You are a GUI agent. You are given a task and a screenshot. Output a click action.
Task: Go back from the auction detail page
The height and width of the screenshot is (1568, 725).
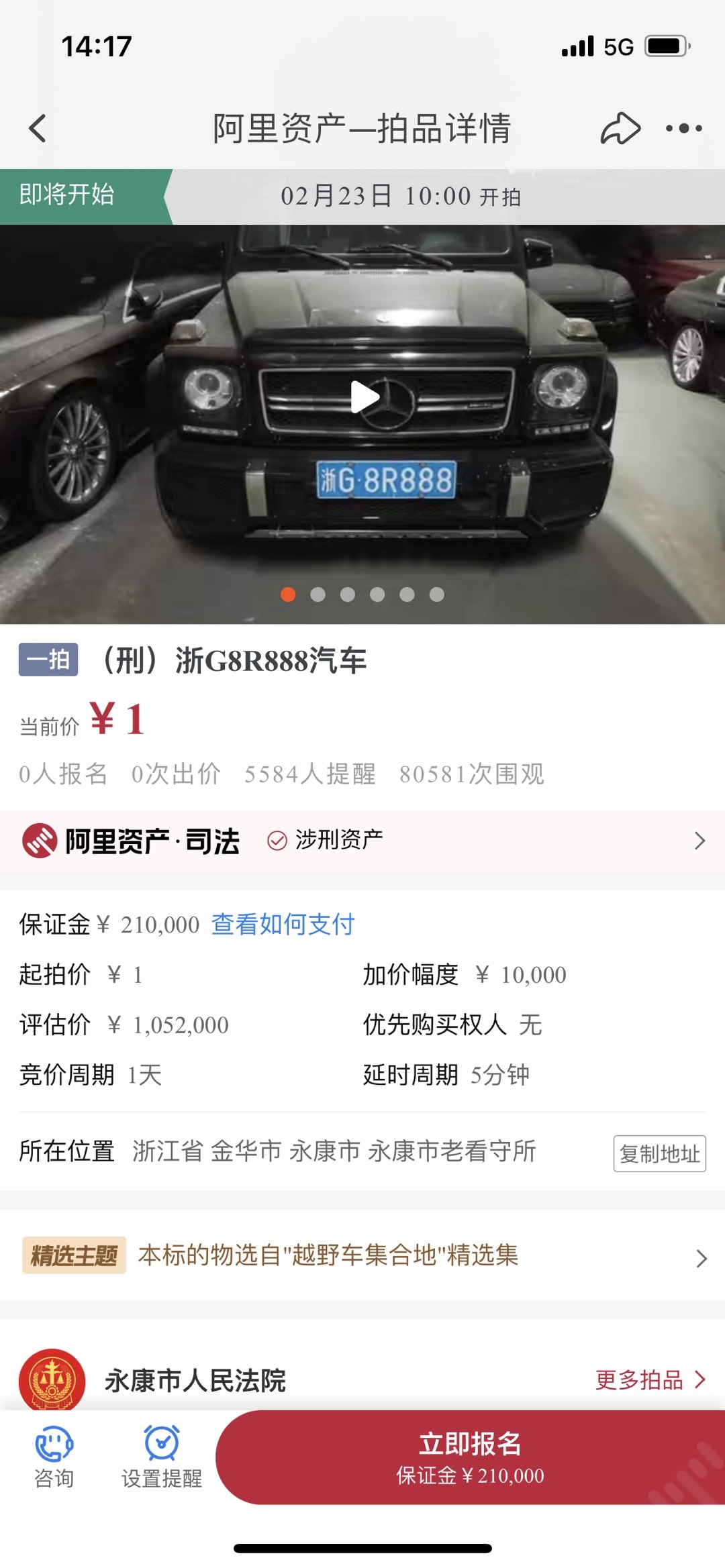38,128
